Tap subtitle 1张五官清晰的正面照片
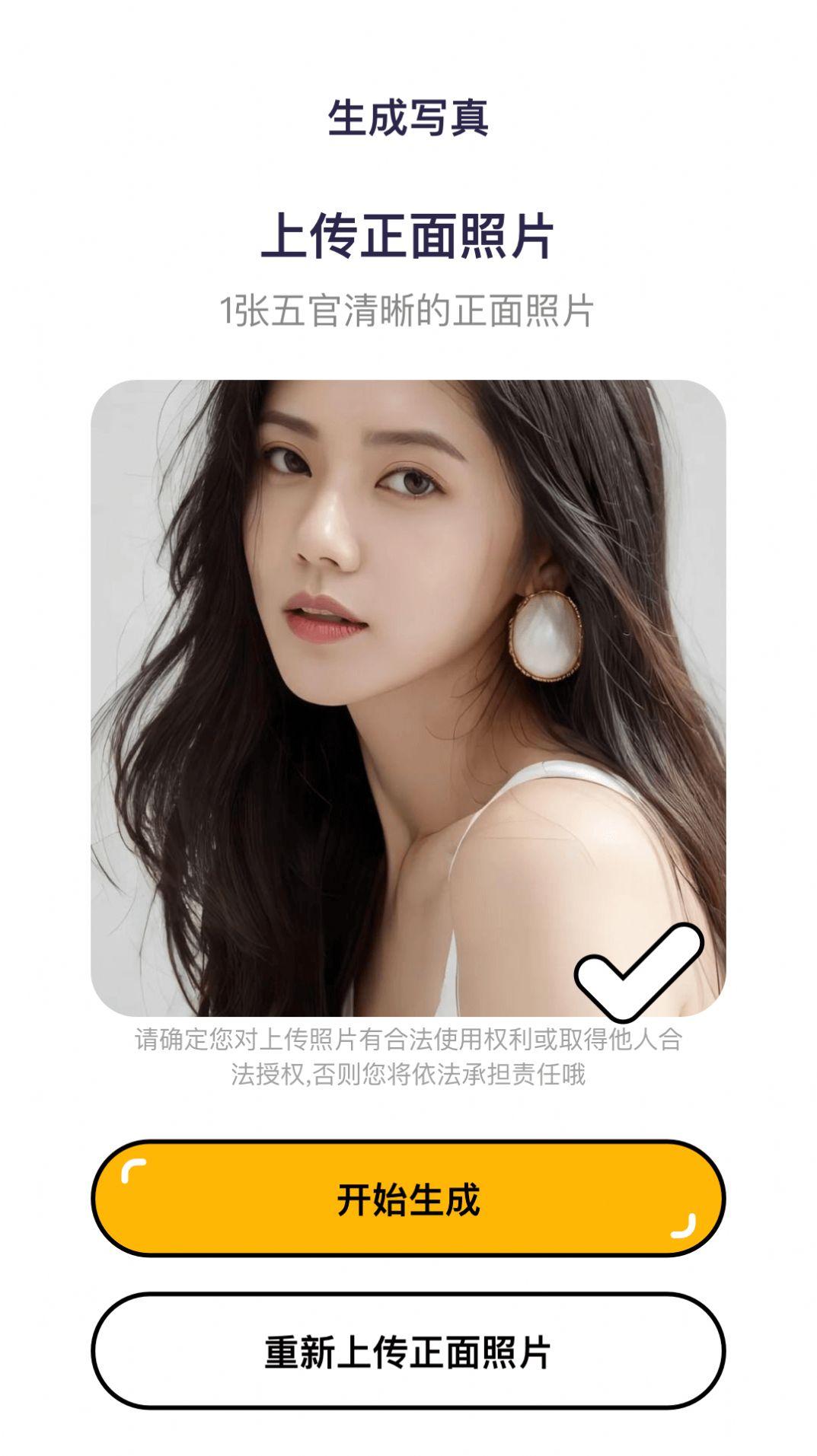 [408, 307]
